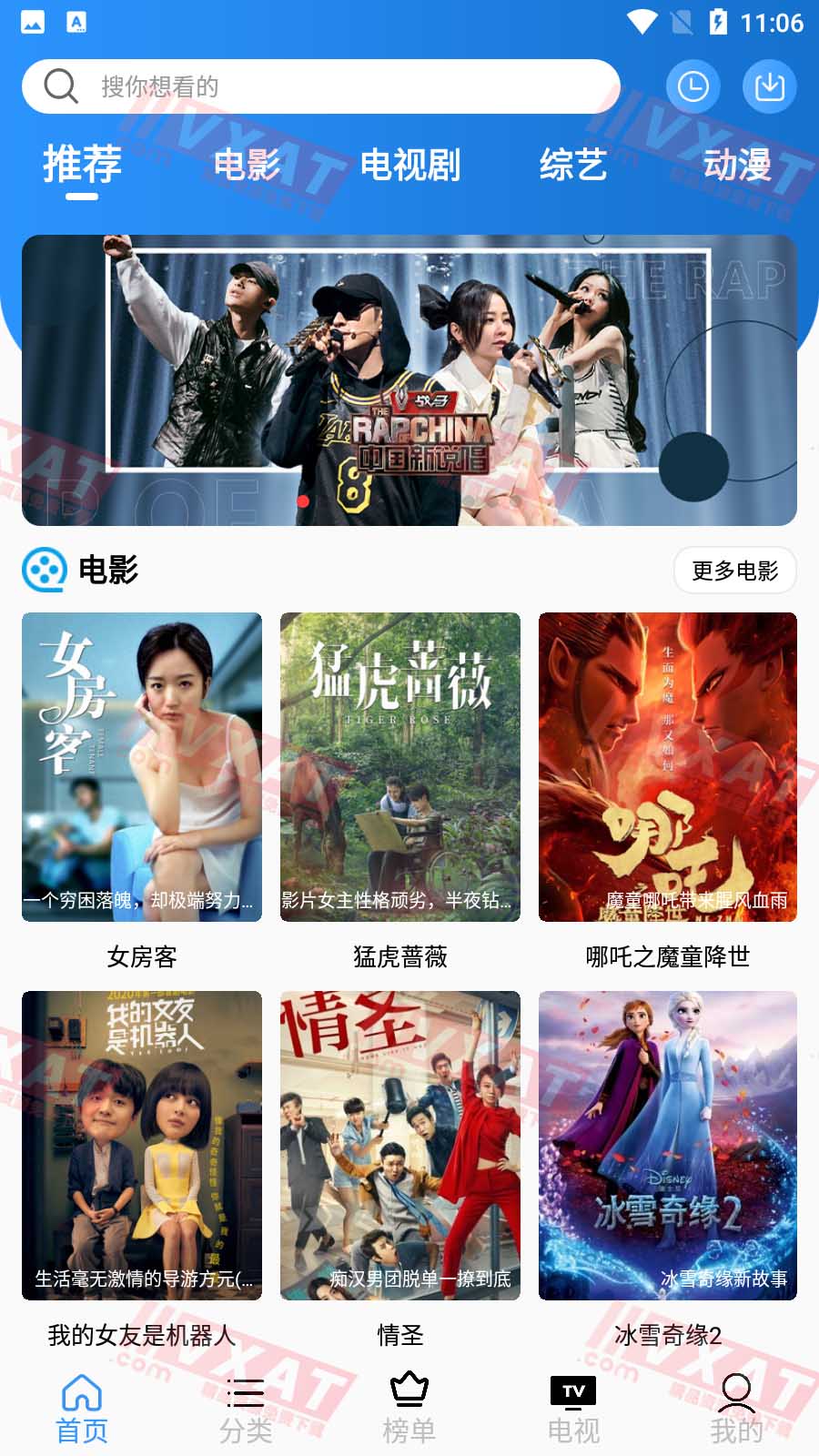Image resolution: width=819 pixels, height=1456 pixels.
Task: Tap the 更多电影 button
Action: pyautogui.click(x=734, y=571)
